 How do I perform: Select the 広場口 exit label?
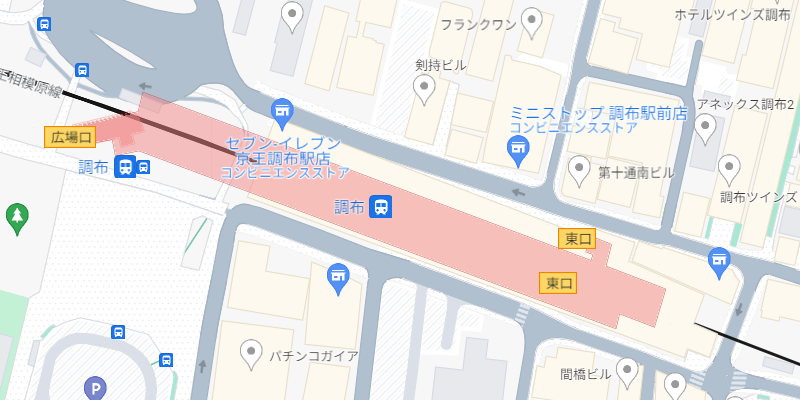(70, 137)
